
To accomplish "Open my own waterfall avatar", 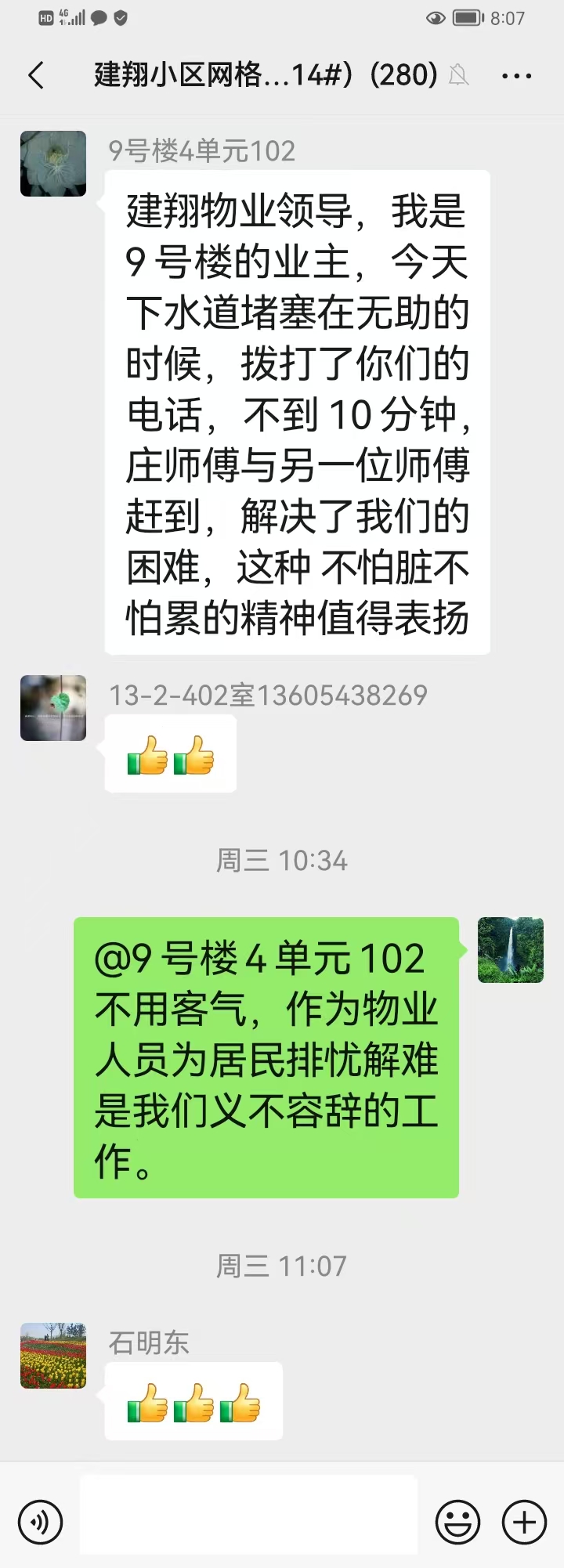I will (511, 950).
